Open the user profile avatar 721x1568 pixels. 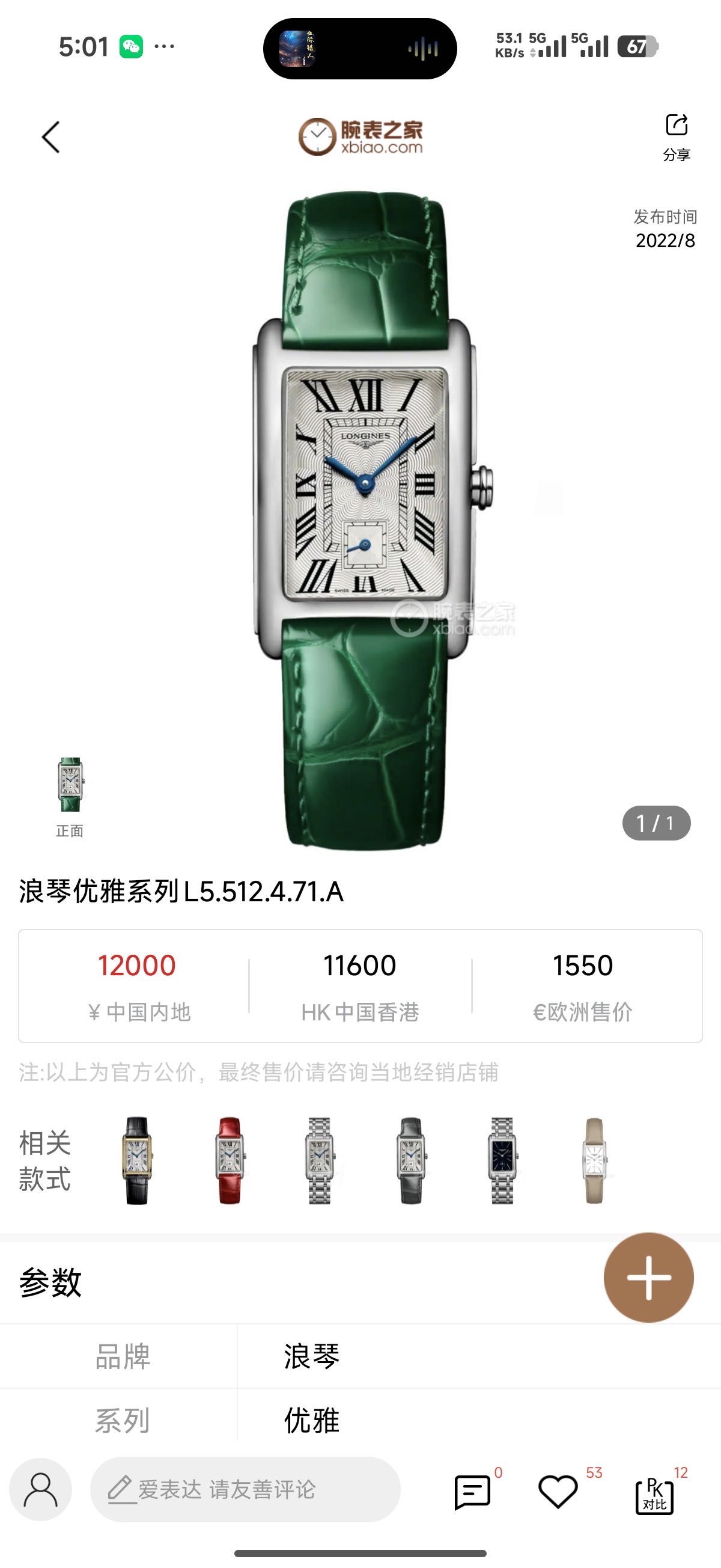(41, 1489)
